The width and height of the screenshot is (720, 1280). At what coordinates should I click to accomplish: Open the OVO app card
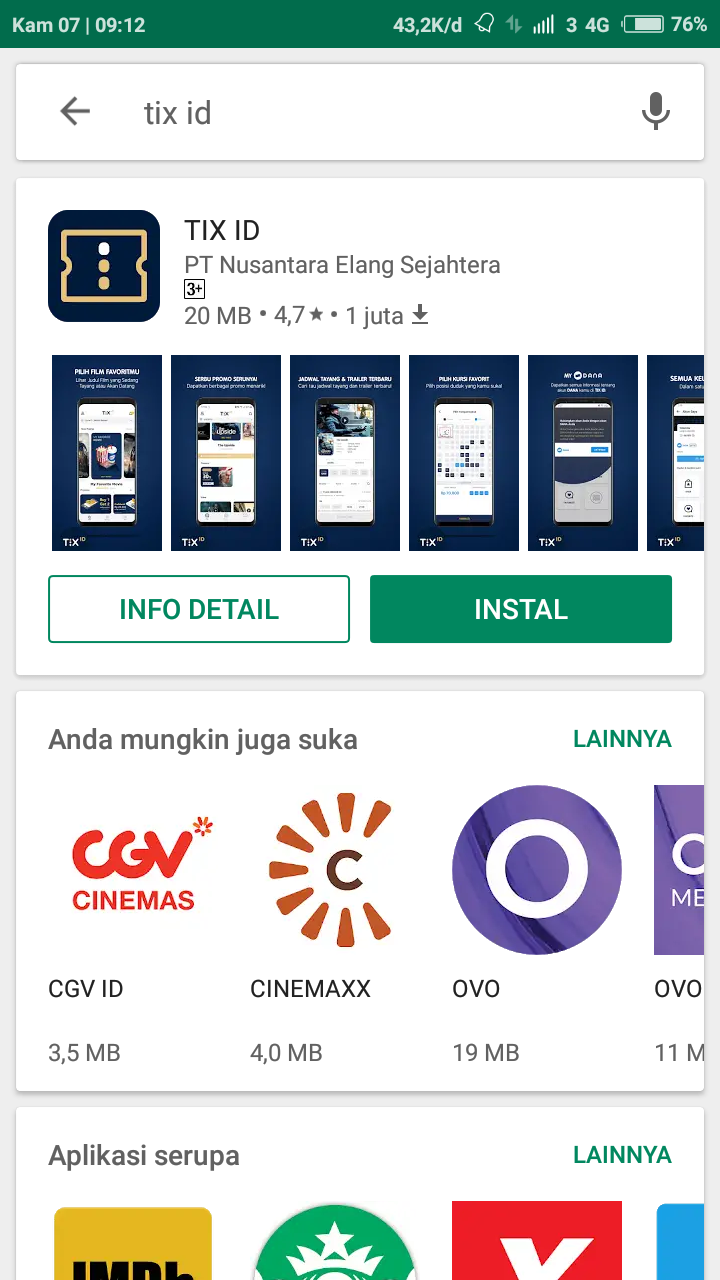click(x=537, y=870)
